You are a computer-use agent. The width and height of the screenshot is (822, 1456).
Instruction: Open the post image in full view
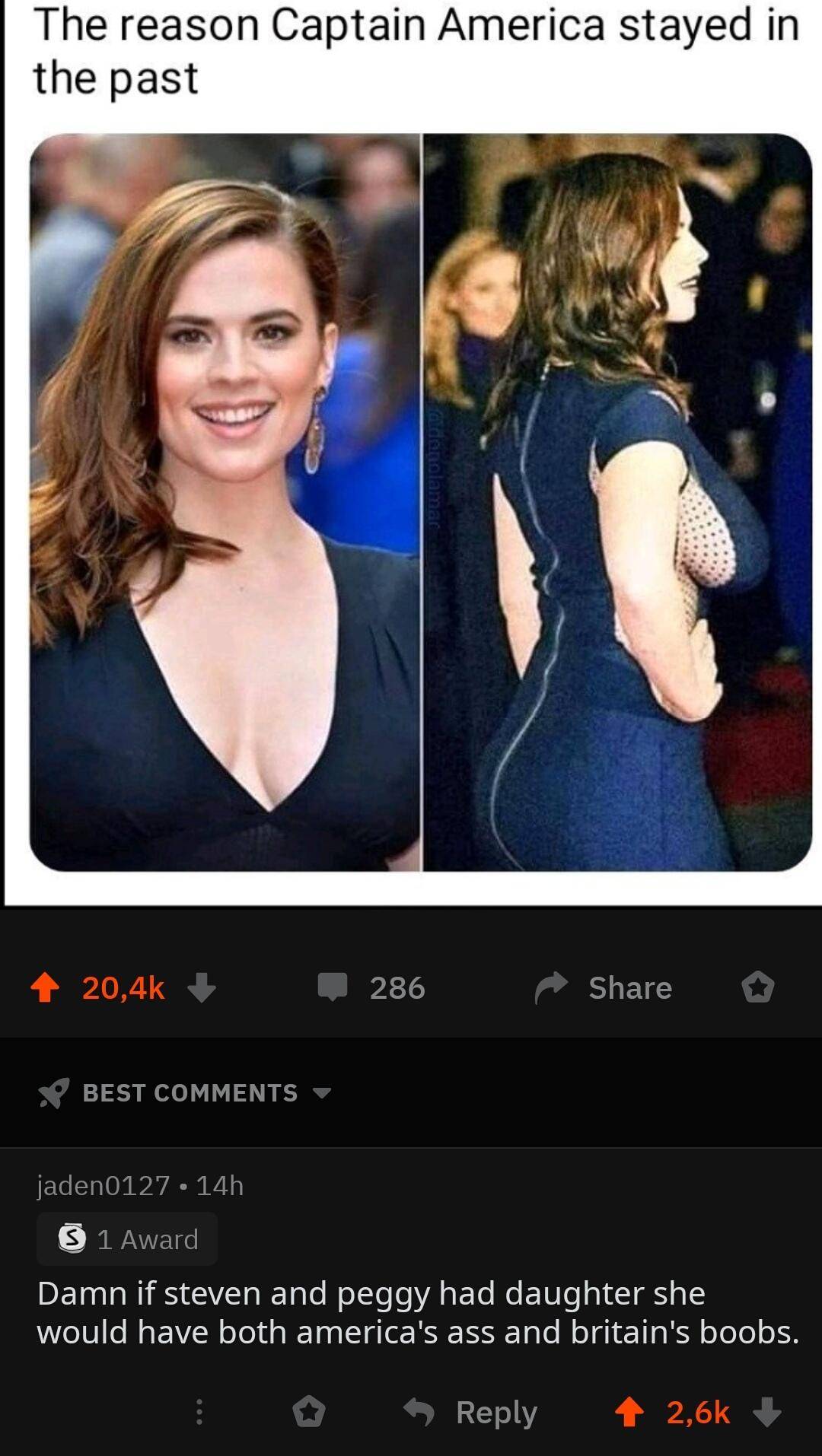(420, 502)
